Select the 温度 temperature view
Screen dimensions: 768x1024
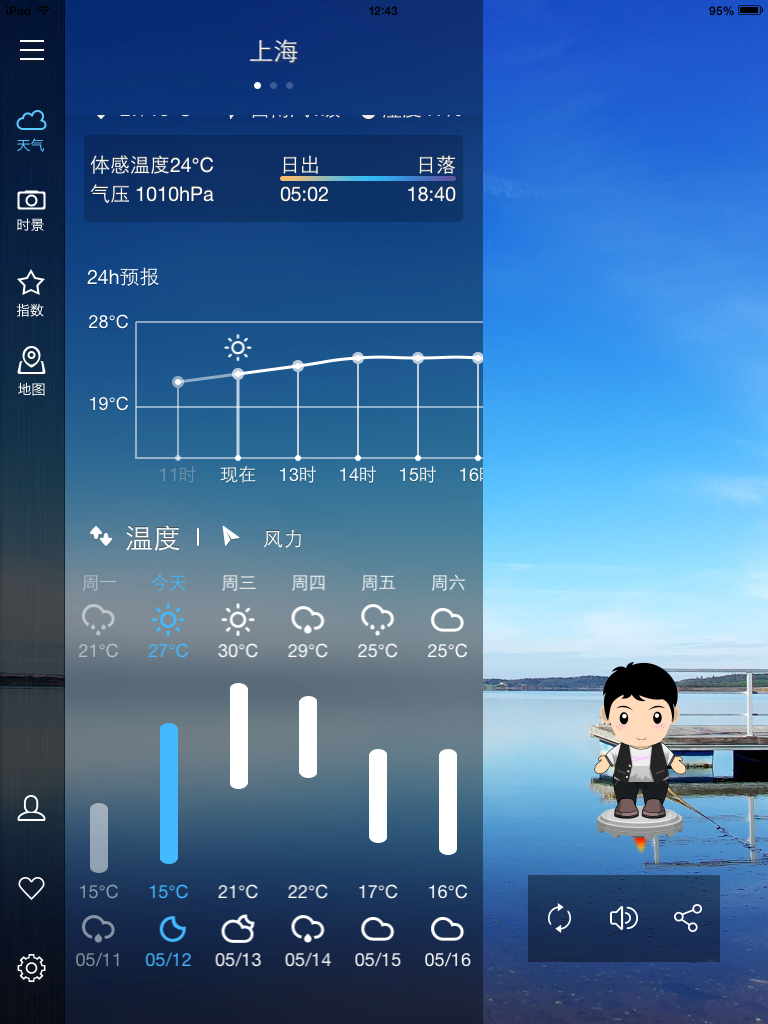(x=136, y=538)
